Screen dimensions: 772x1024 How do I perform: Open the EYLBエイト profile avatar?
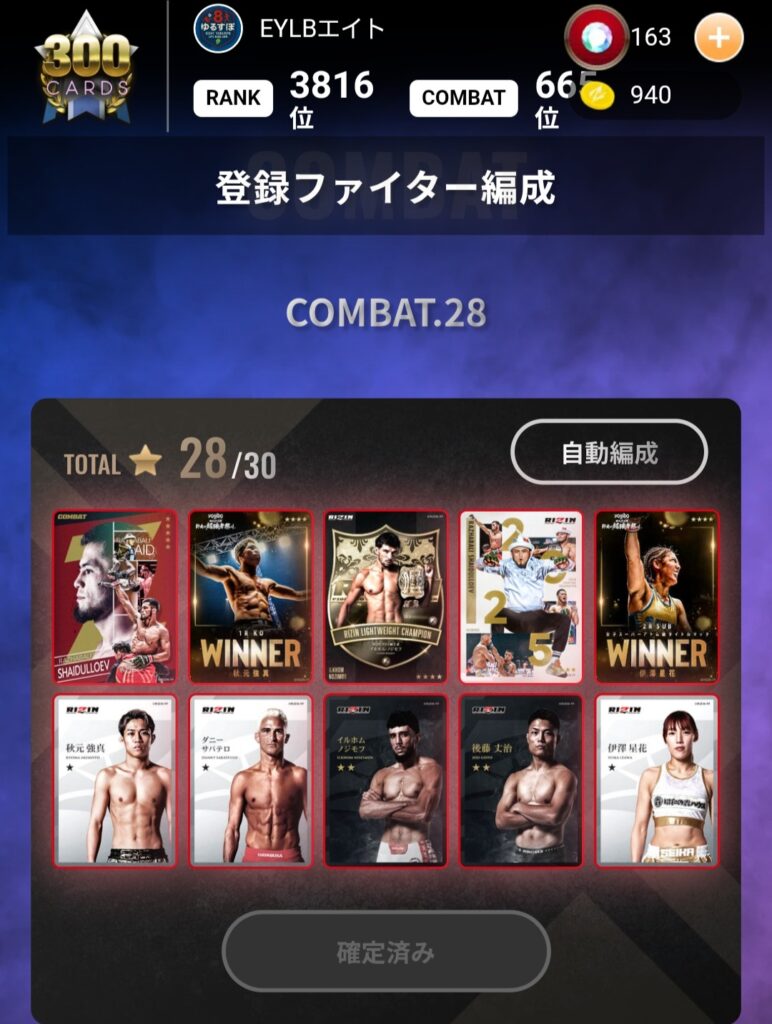217,28
